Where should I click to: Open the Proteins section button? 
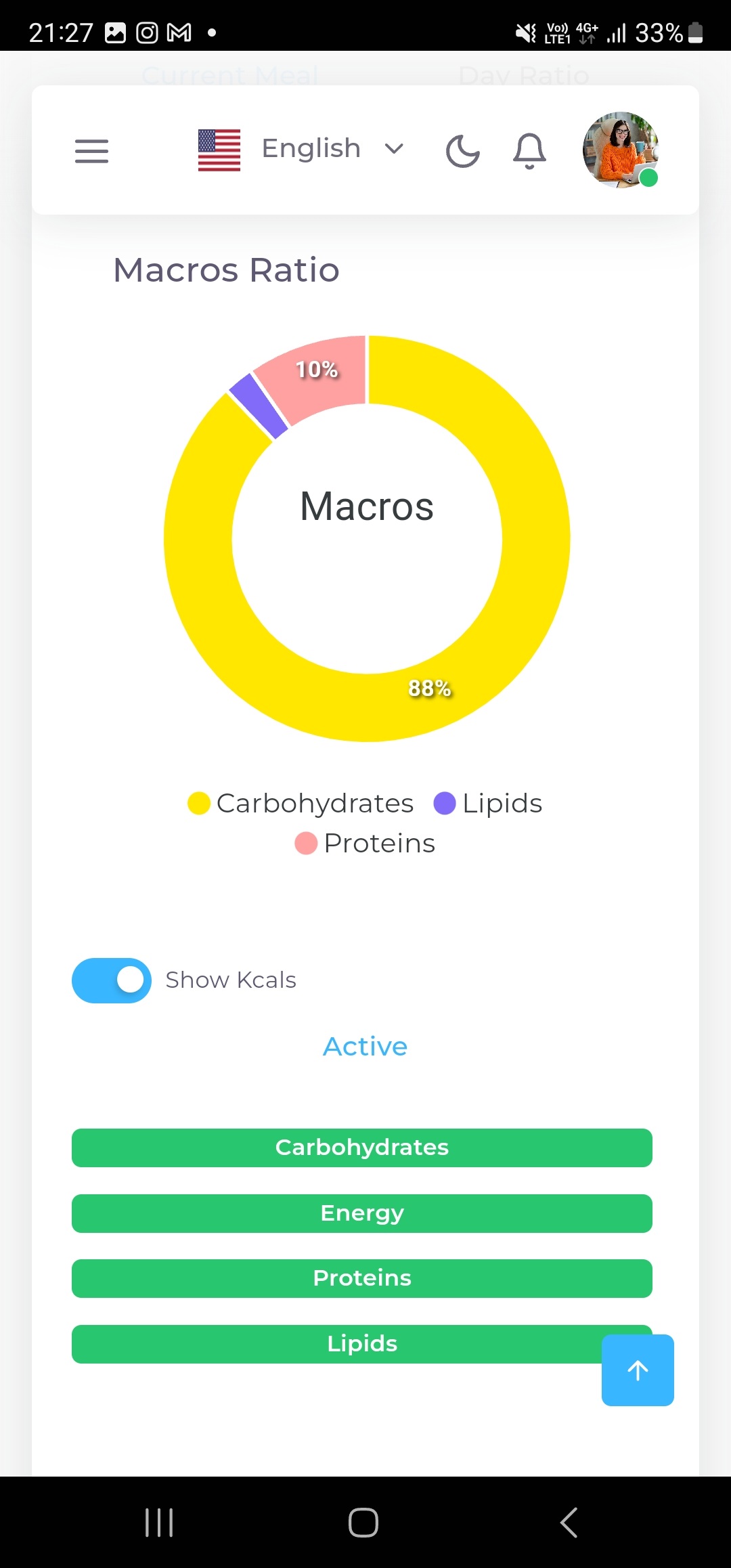[x=361, y=1278]
